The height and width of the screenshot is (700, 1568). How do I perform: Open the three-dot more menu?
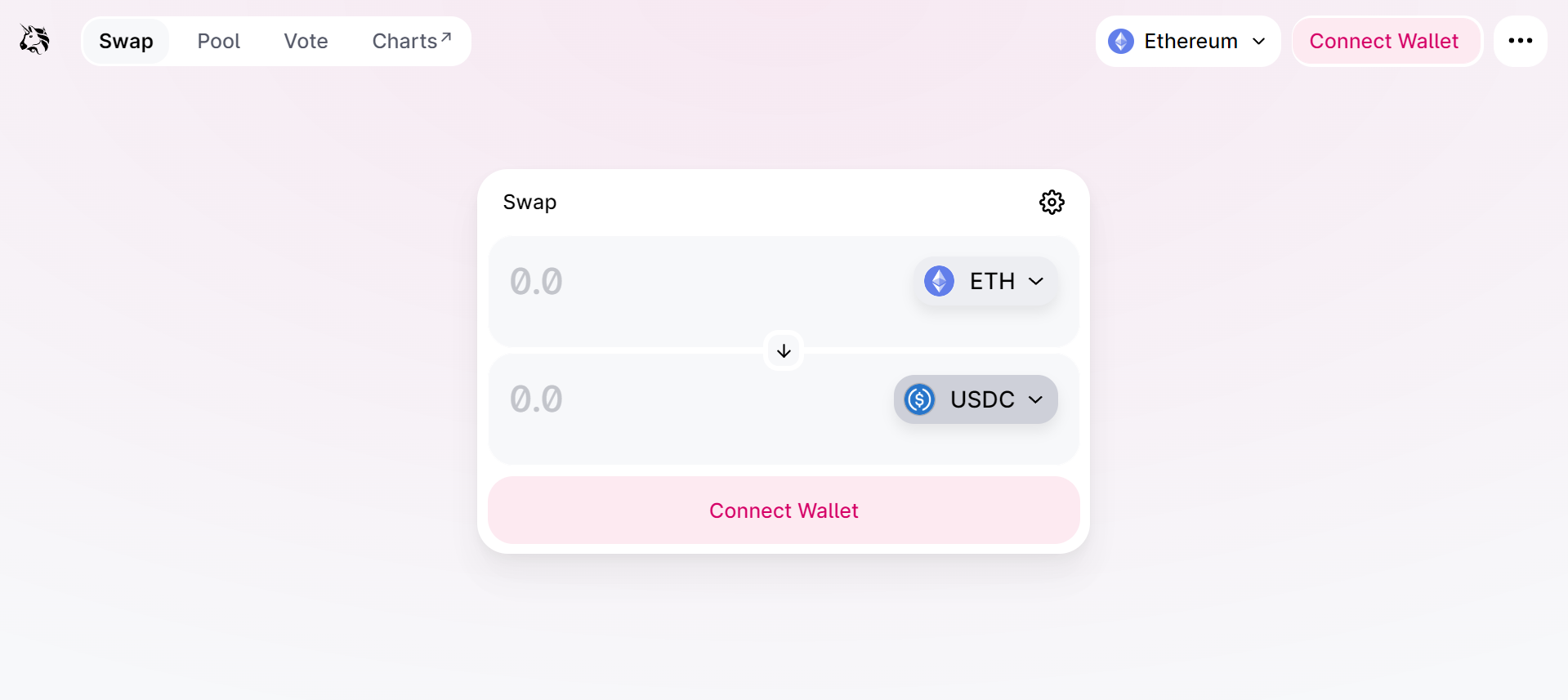[1520, 41]
